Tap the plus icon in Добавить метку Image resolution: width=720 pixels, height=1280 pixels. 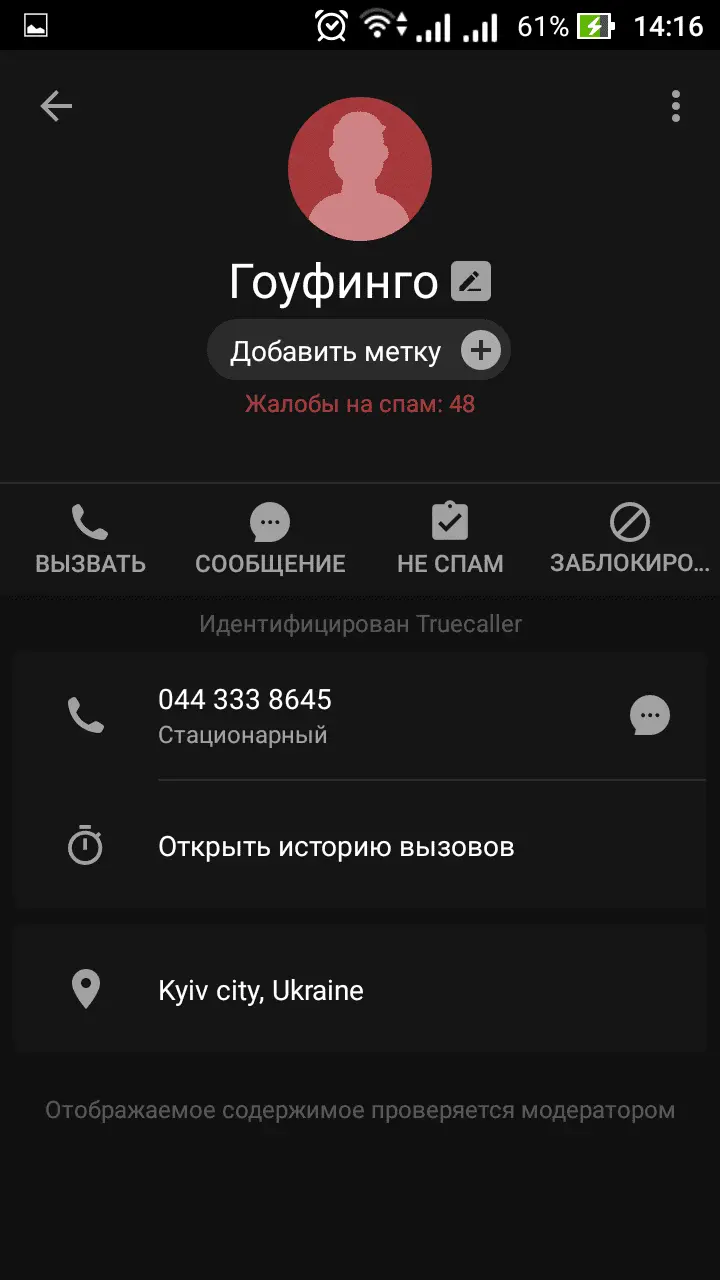480,350
